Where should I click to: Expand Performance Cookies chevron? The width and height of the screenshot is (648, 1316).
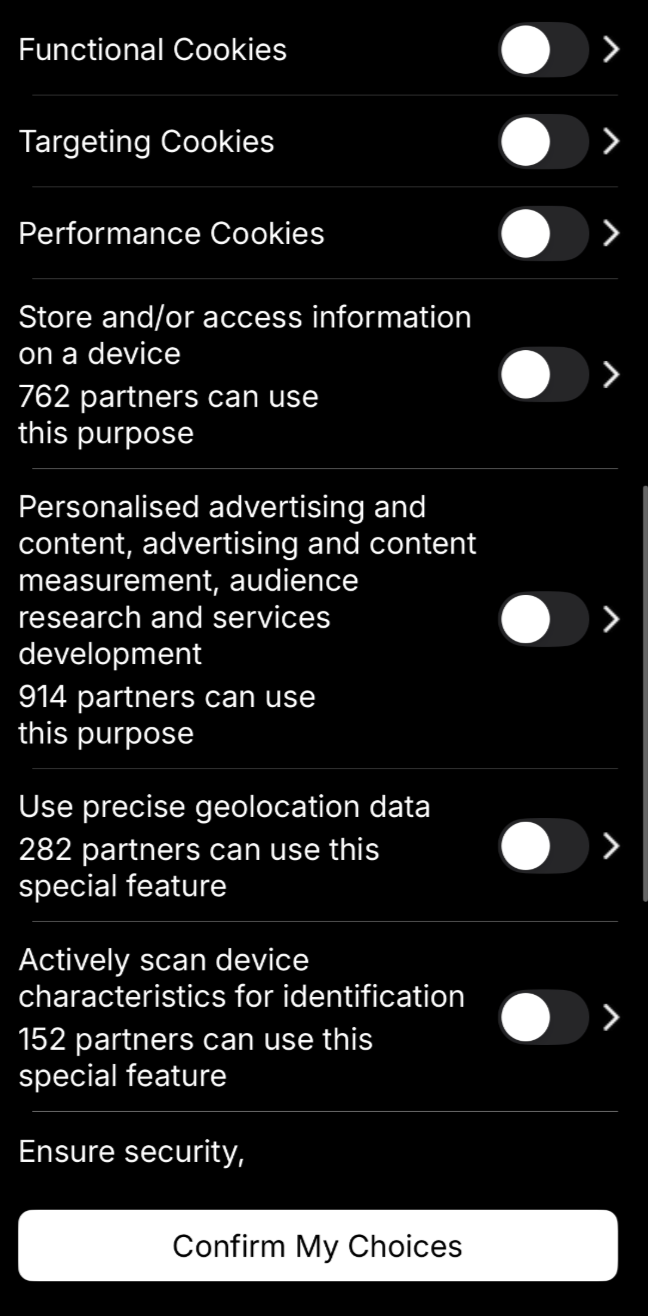[x=611, y=234]
